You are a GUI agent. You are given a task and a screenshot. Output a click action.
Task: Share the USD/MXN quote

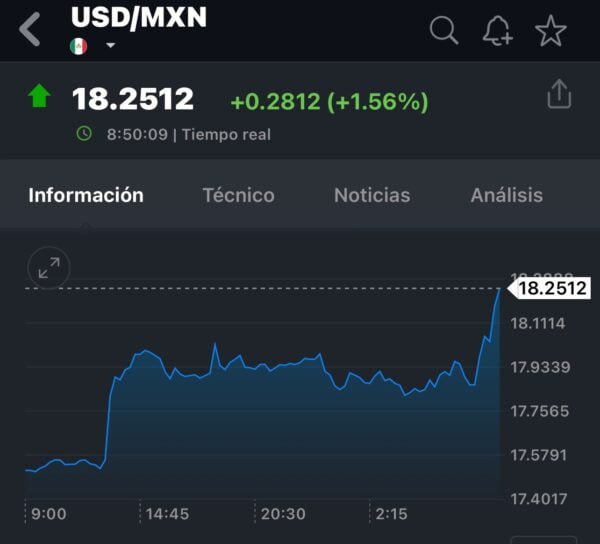[559, 94]
